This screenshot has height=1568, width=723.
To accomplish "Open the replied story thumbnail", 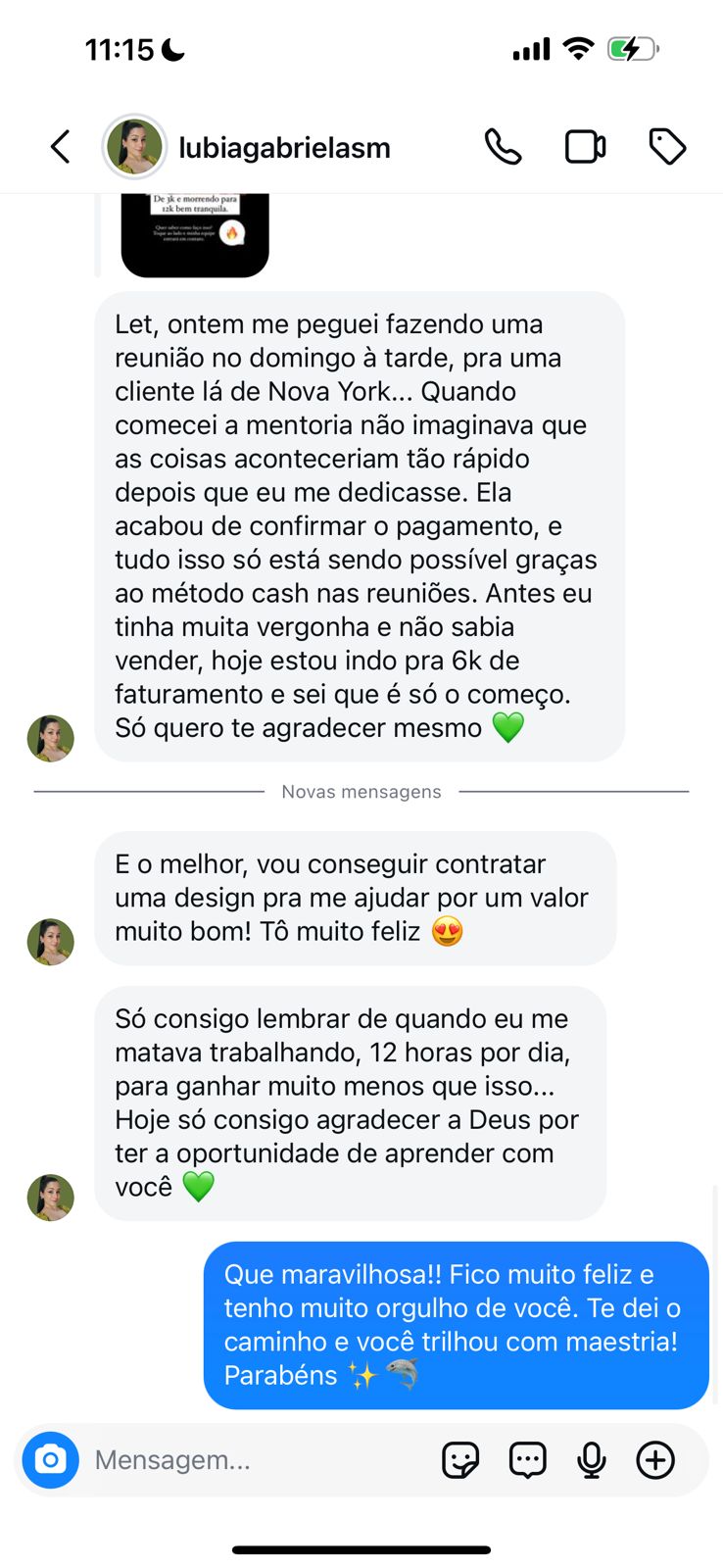I will tap(195, 234).
